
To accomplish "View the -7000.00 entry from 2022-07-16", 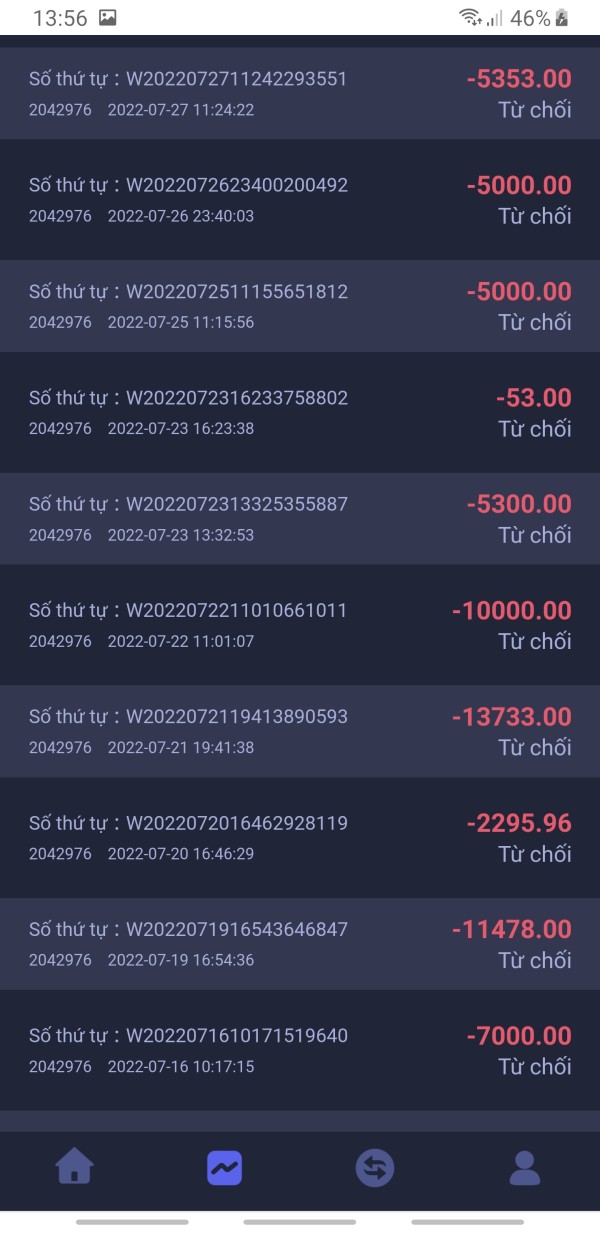I will coord(300,1050).
